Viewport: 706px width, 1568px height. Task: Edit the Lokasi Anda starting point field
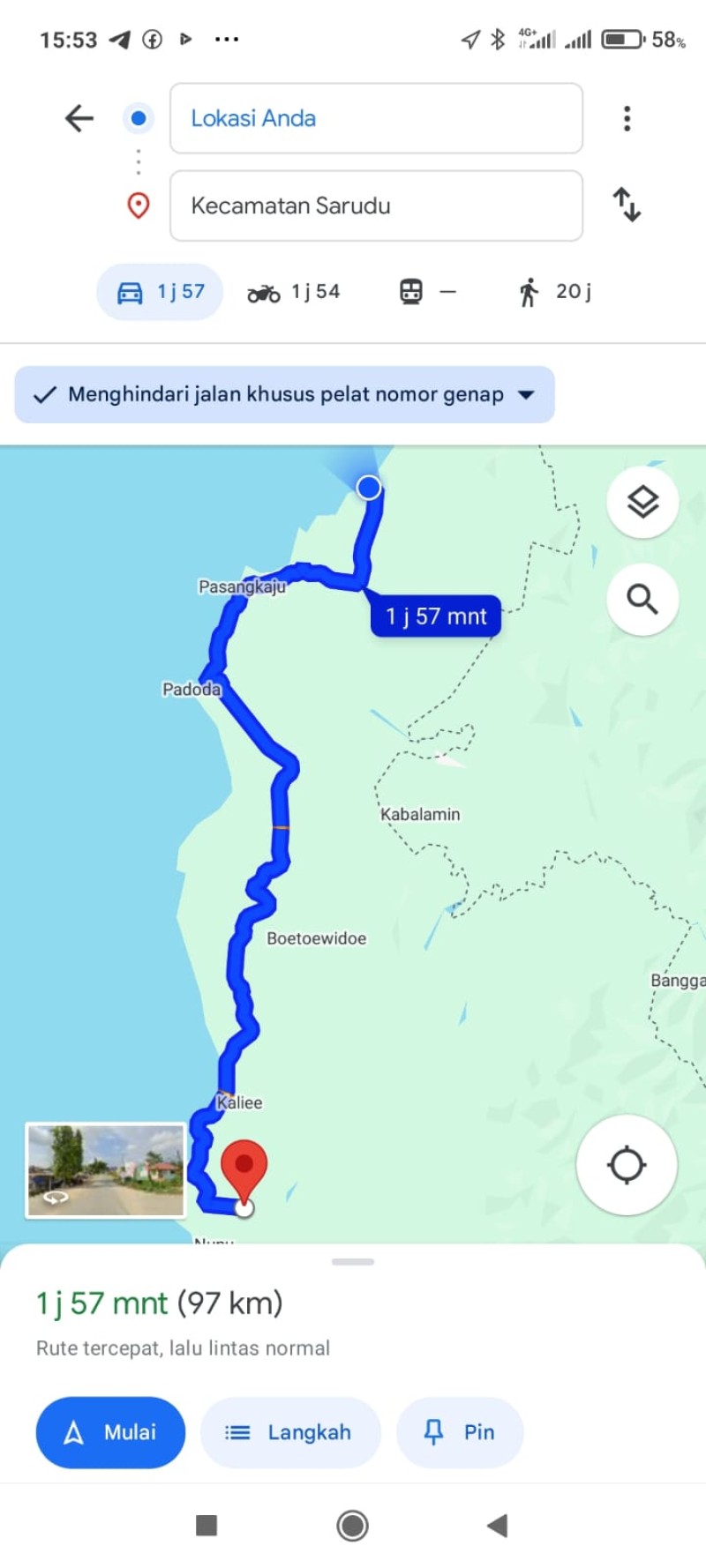pyautogui.click(x=376, y=118)
